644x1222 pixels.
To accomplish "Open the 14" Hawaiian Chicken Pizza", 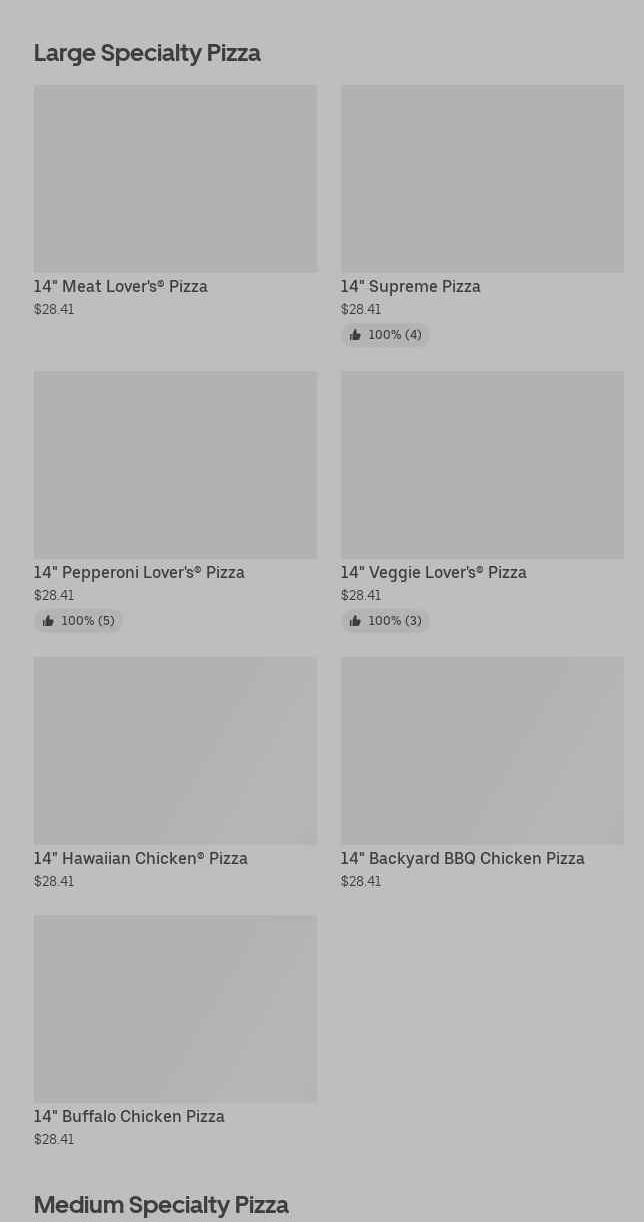I will click(175, 774).
